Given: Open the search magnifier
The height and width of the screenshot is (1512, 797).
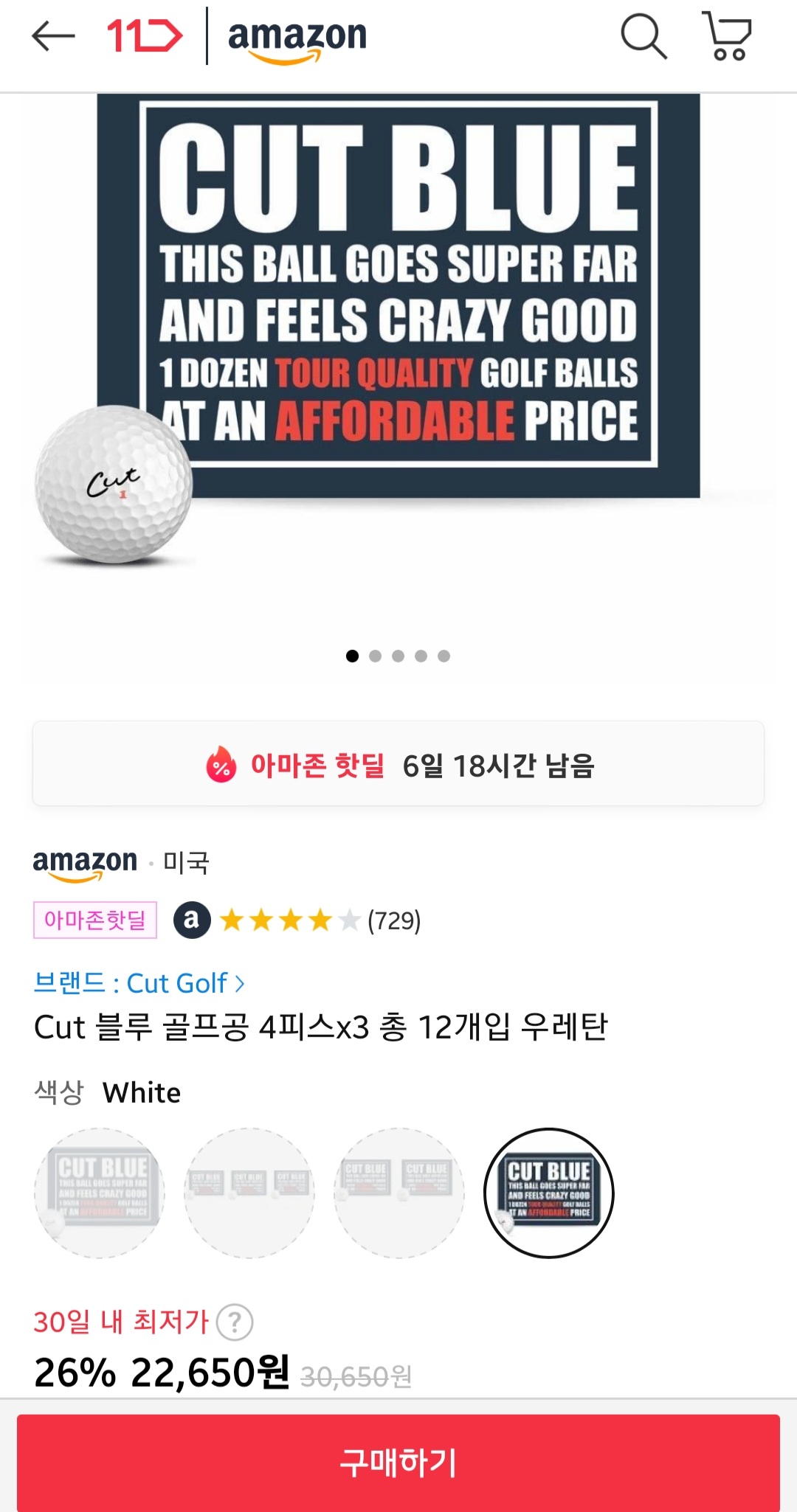Looking at the screenshot, I should [644, 36].
